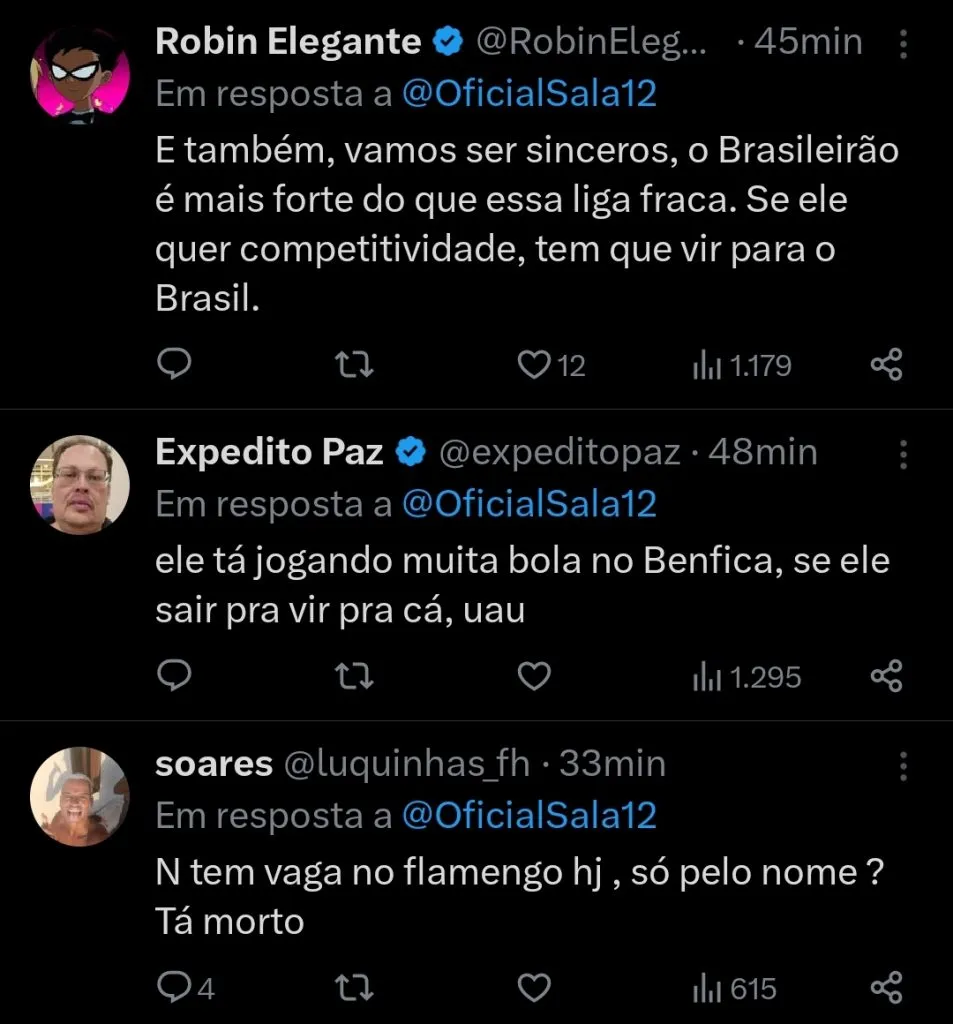Open the reply composer on Robin Elegante's tweet
The height and width of the screenshot is (1024, 953).
pos(174,364)
